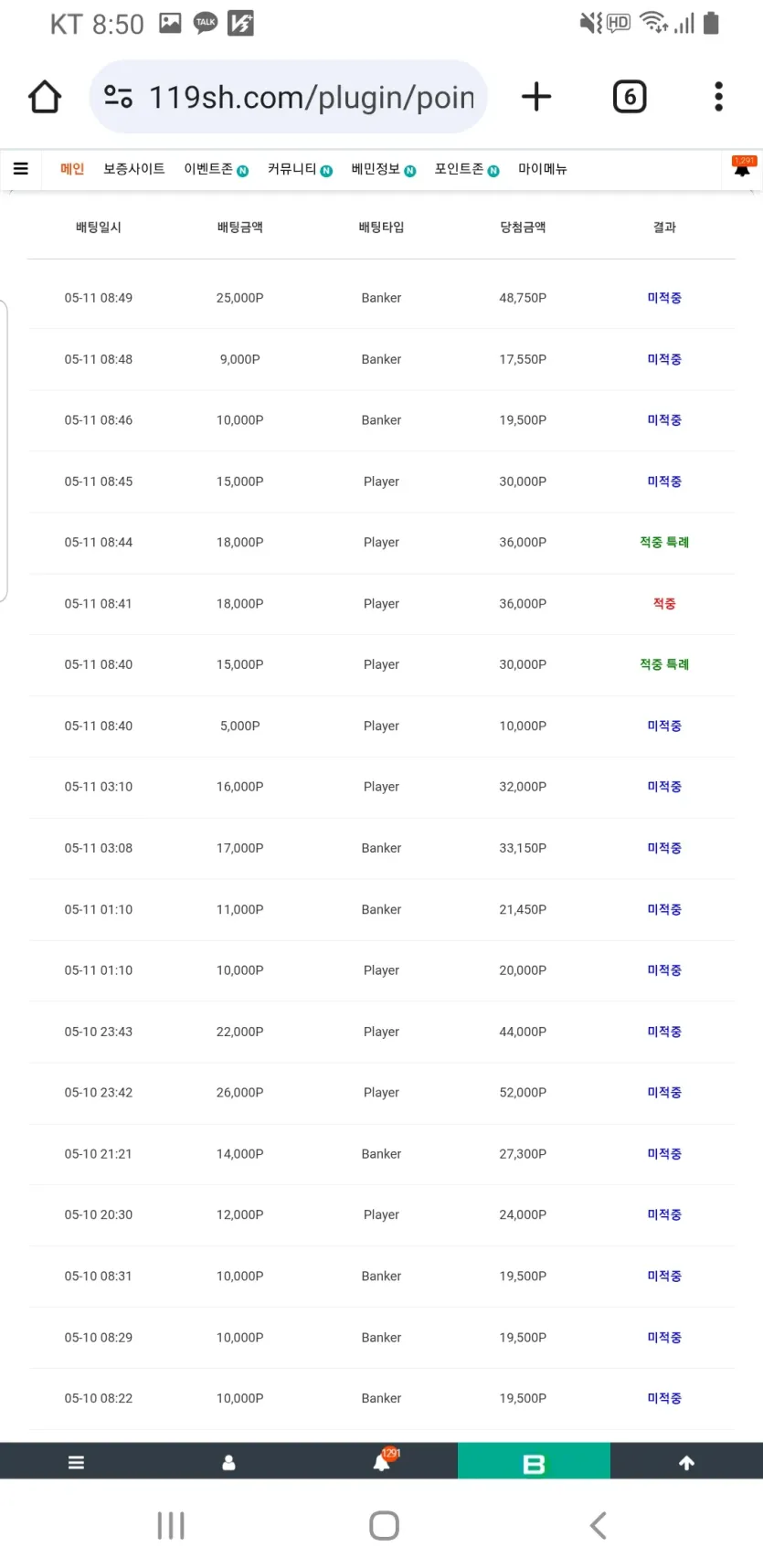
Task: Open a new browser tab
Action: [536, 96]
